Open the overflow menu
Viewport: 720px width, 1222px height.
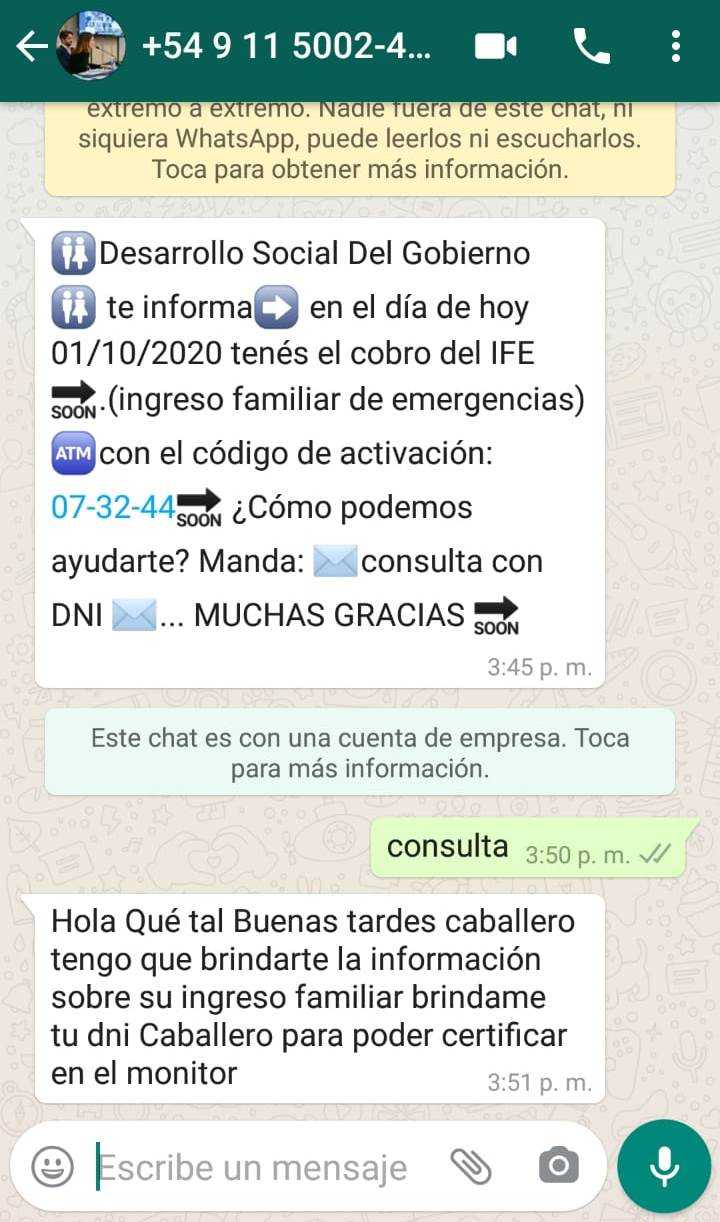tap(676, 47)
